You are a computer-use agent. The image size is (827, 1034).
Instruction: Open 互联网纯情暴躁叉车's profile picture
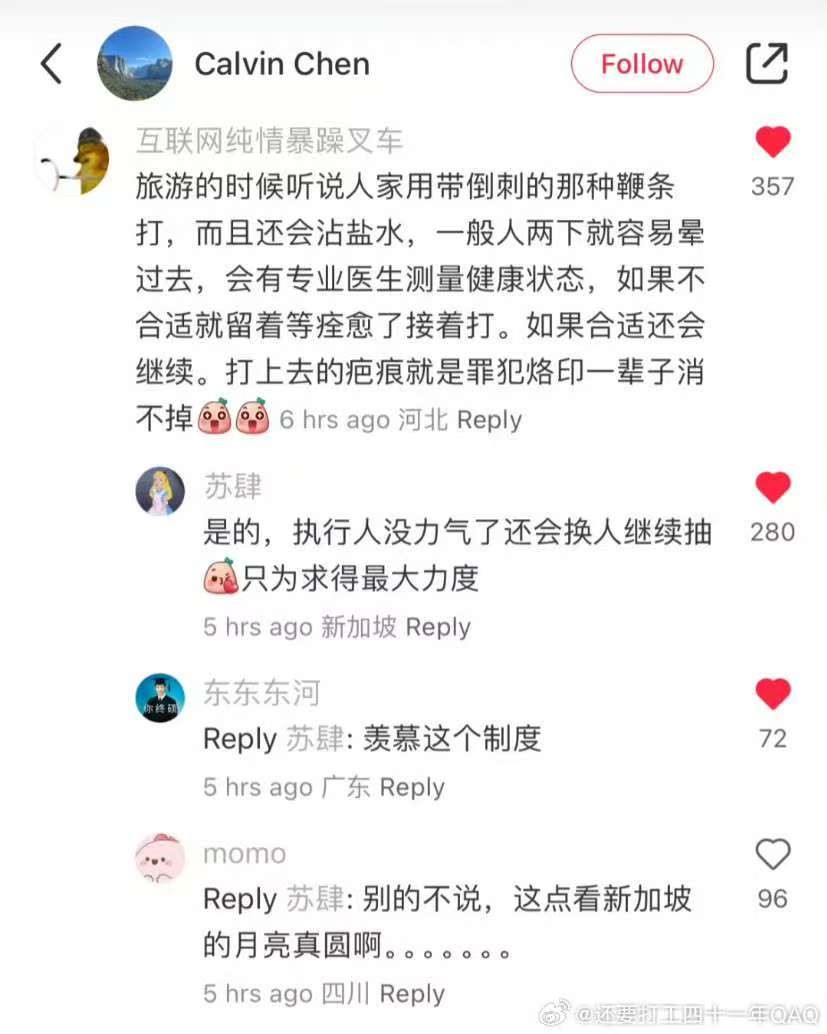pyautogui.click(x=74, y=160)
